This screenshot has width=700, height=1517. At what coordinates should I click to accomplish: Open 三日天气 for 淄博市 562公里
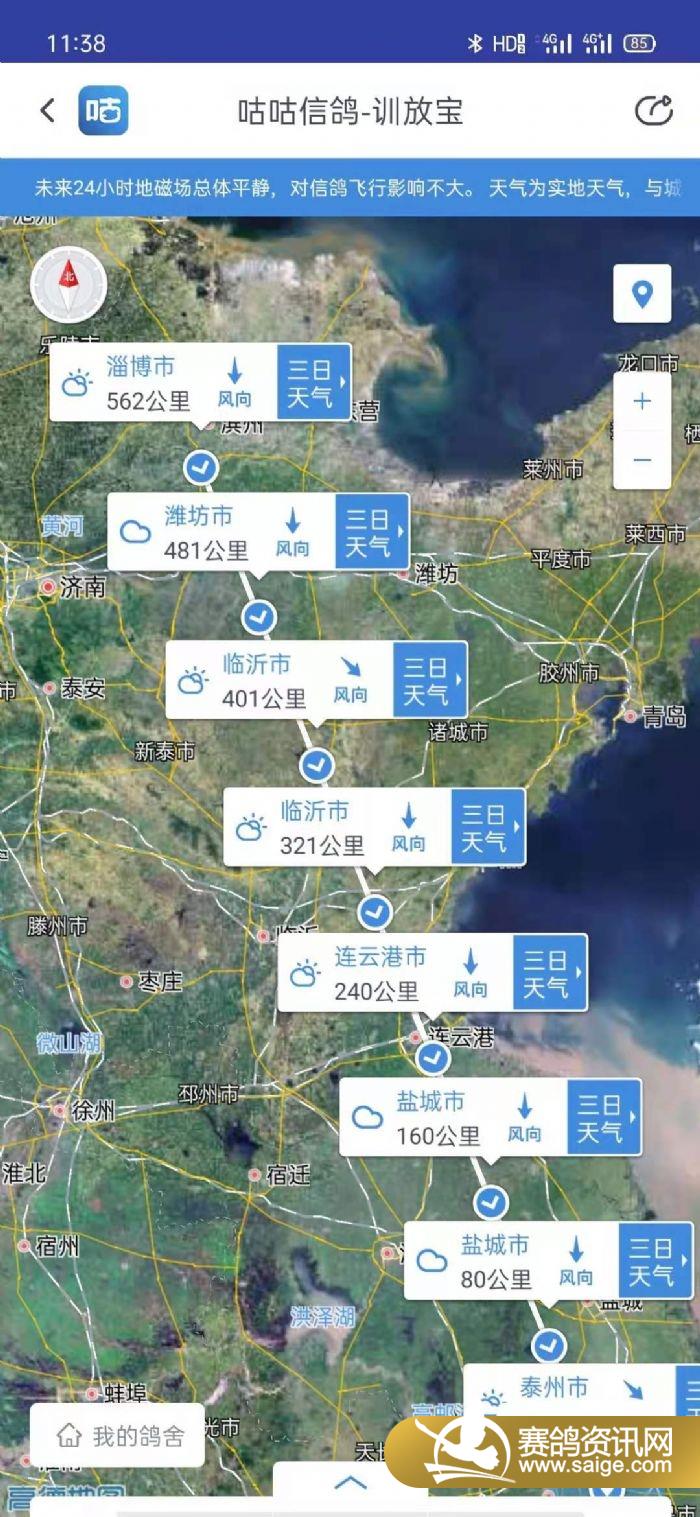(314, 383)
